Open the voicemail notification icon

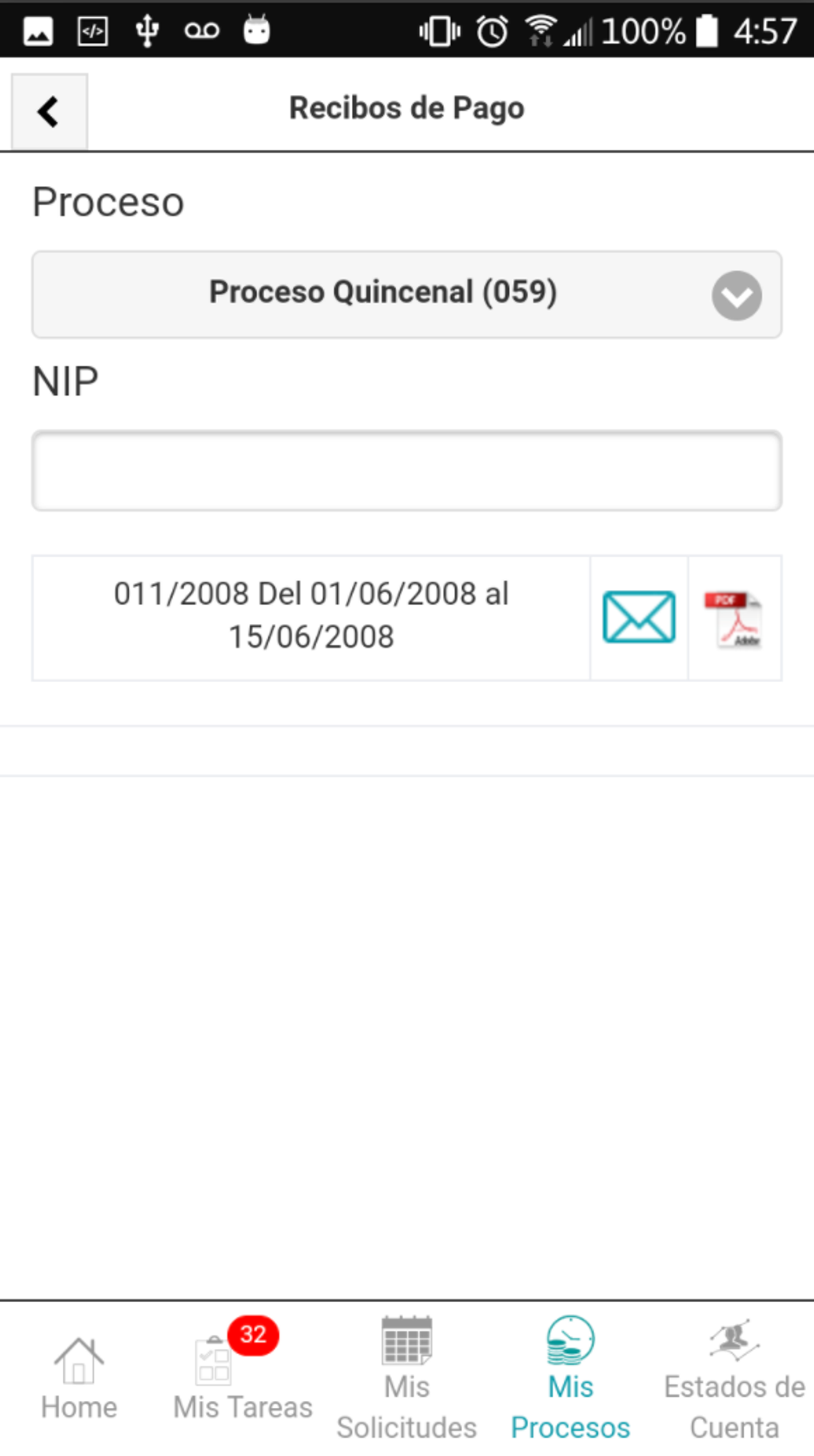click(x=201, y=30)
